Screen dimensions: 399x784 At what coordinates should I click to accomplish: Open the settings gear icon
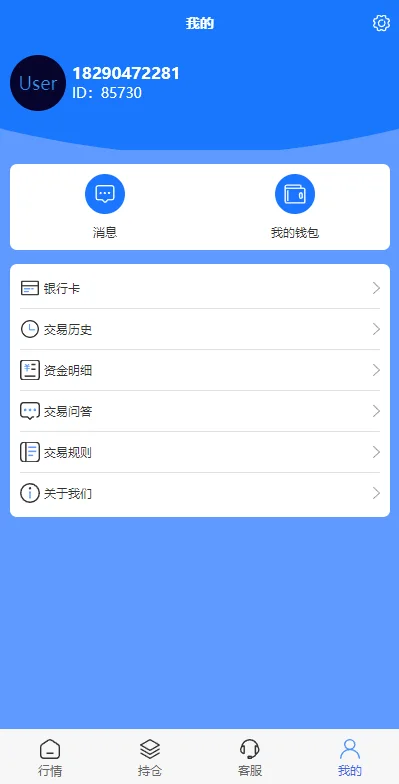click(x=381, y=24)
